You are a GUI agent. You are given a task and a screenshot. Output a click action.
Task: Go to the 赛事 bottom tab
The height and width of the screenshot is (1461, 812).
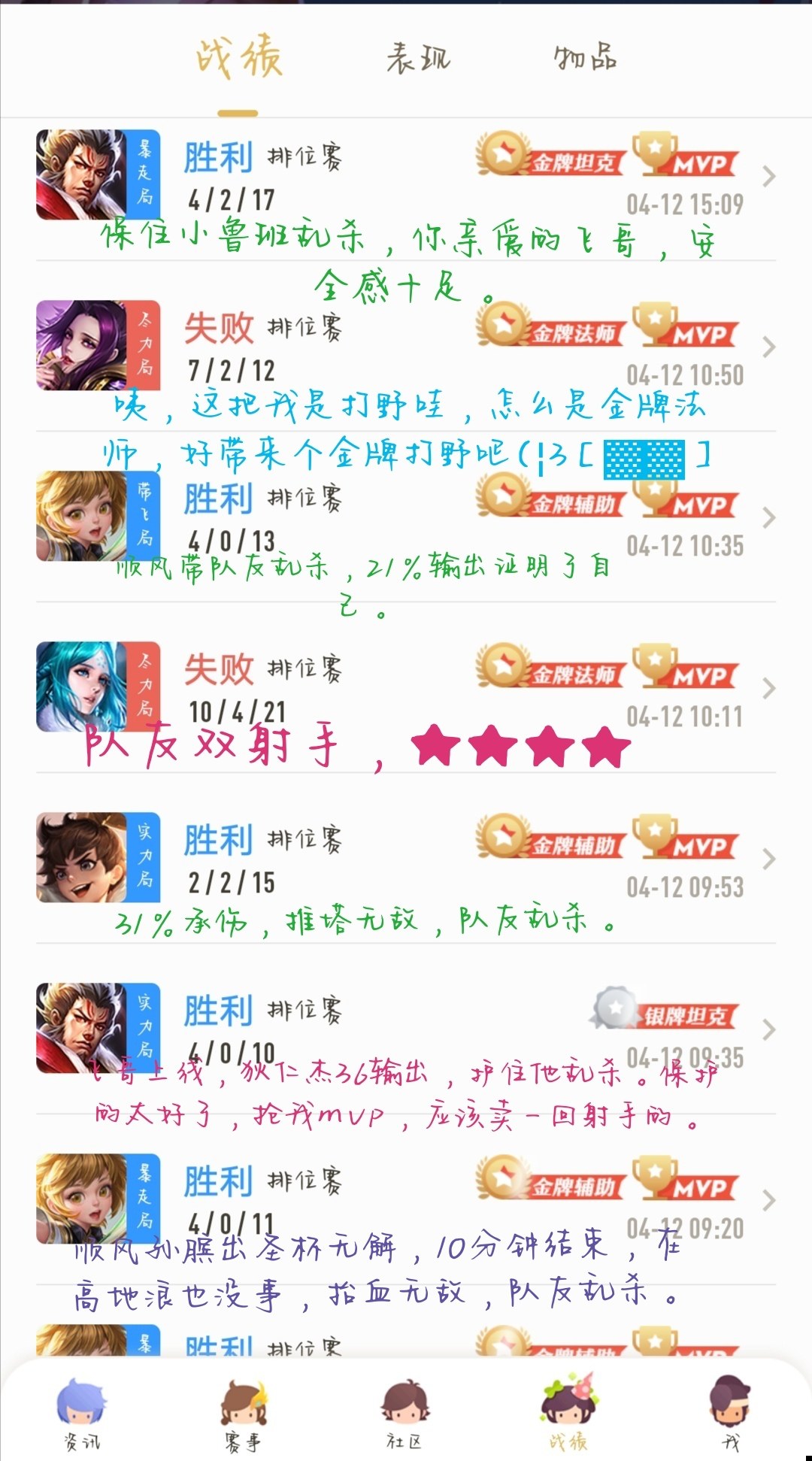(x=244, y=1412)
